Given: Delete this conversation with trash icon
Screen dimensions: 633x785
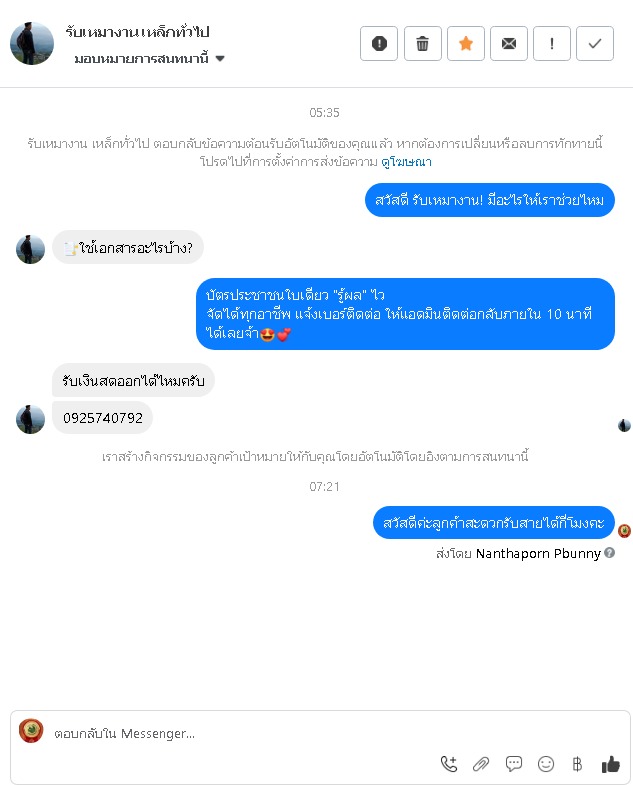Looking at the screenshot, I should (x=422, y=43).
